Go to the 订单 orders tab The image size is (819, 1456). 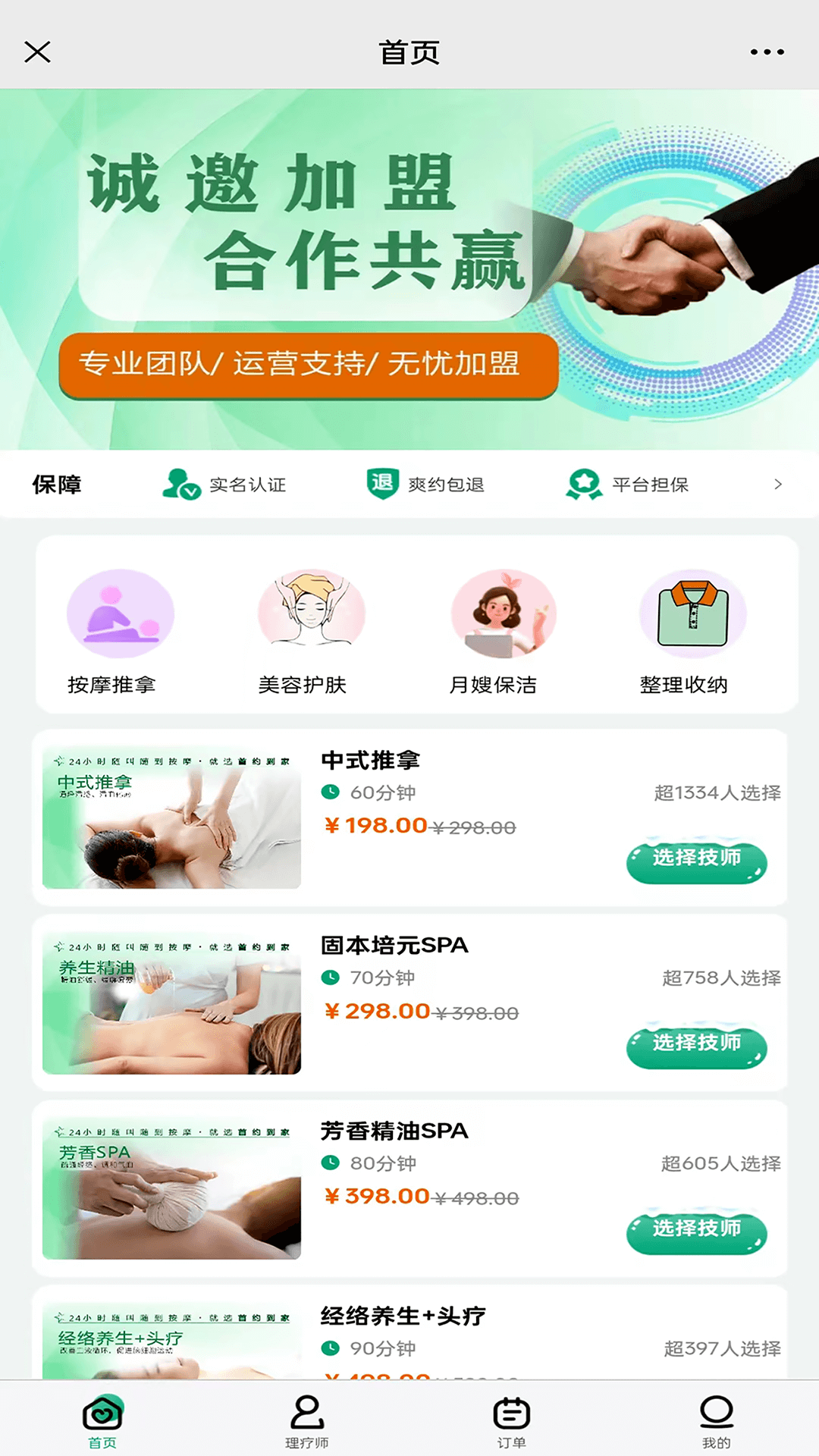tap(512, 1421)
